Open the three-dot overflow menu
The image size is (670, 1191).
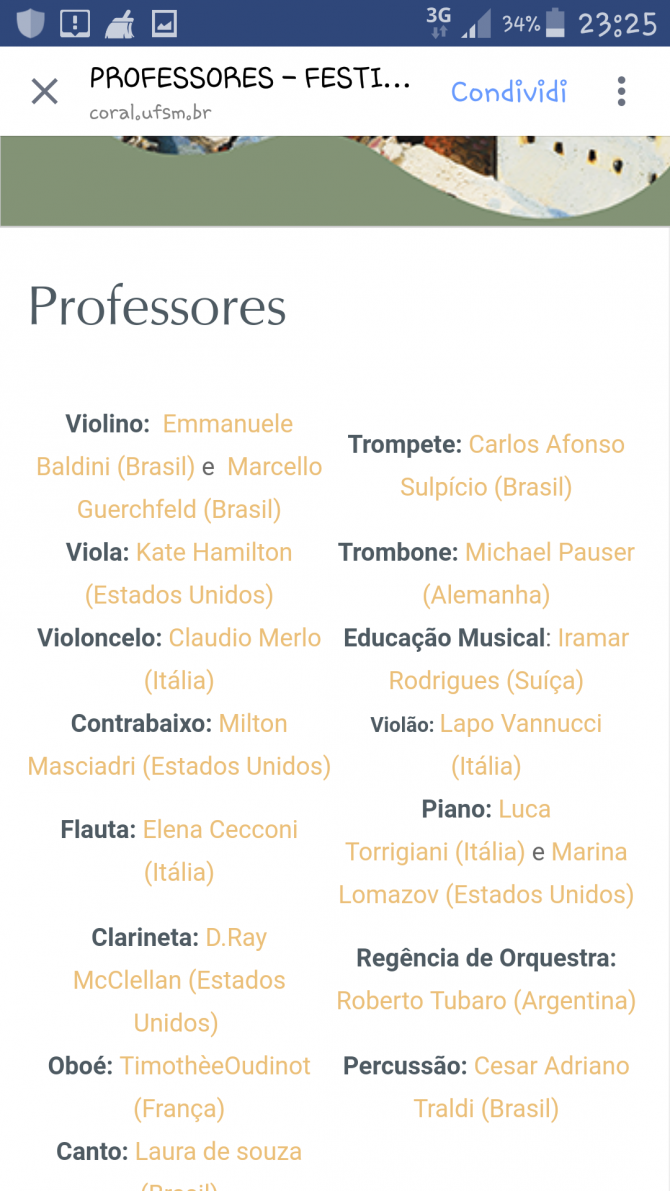click(x=621, y=92)
